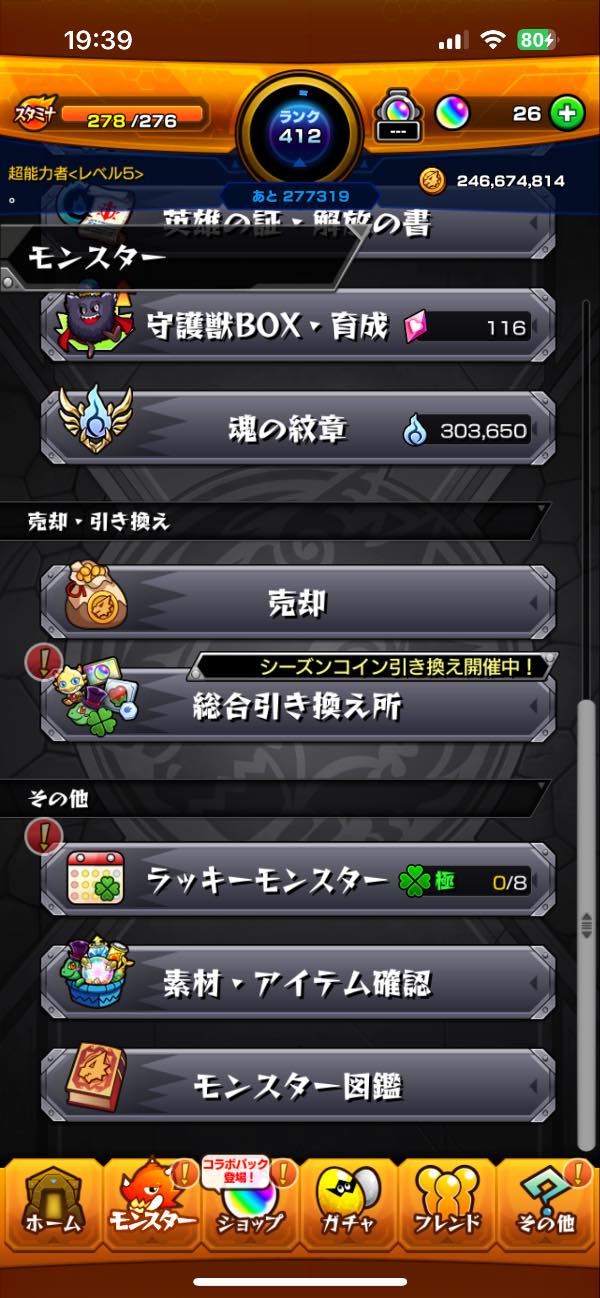The image size is (600, 1298).
Task: Open 総合引き換え所 exchange shop
Action: click(298, 707)
